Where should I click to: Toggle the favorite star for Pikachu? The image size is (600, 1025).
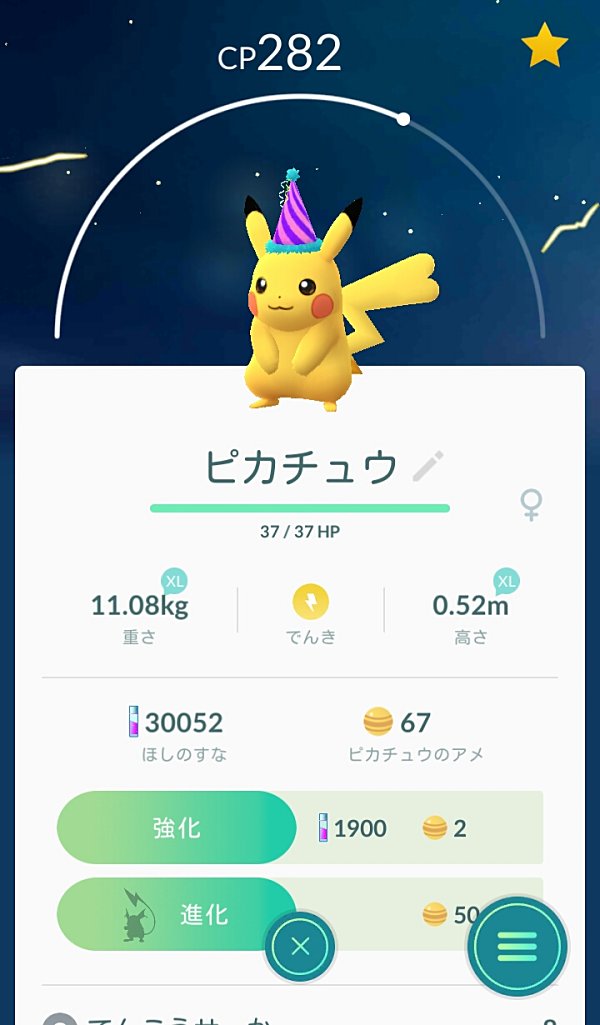click(x=544, y=44)
